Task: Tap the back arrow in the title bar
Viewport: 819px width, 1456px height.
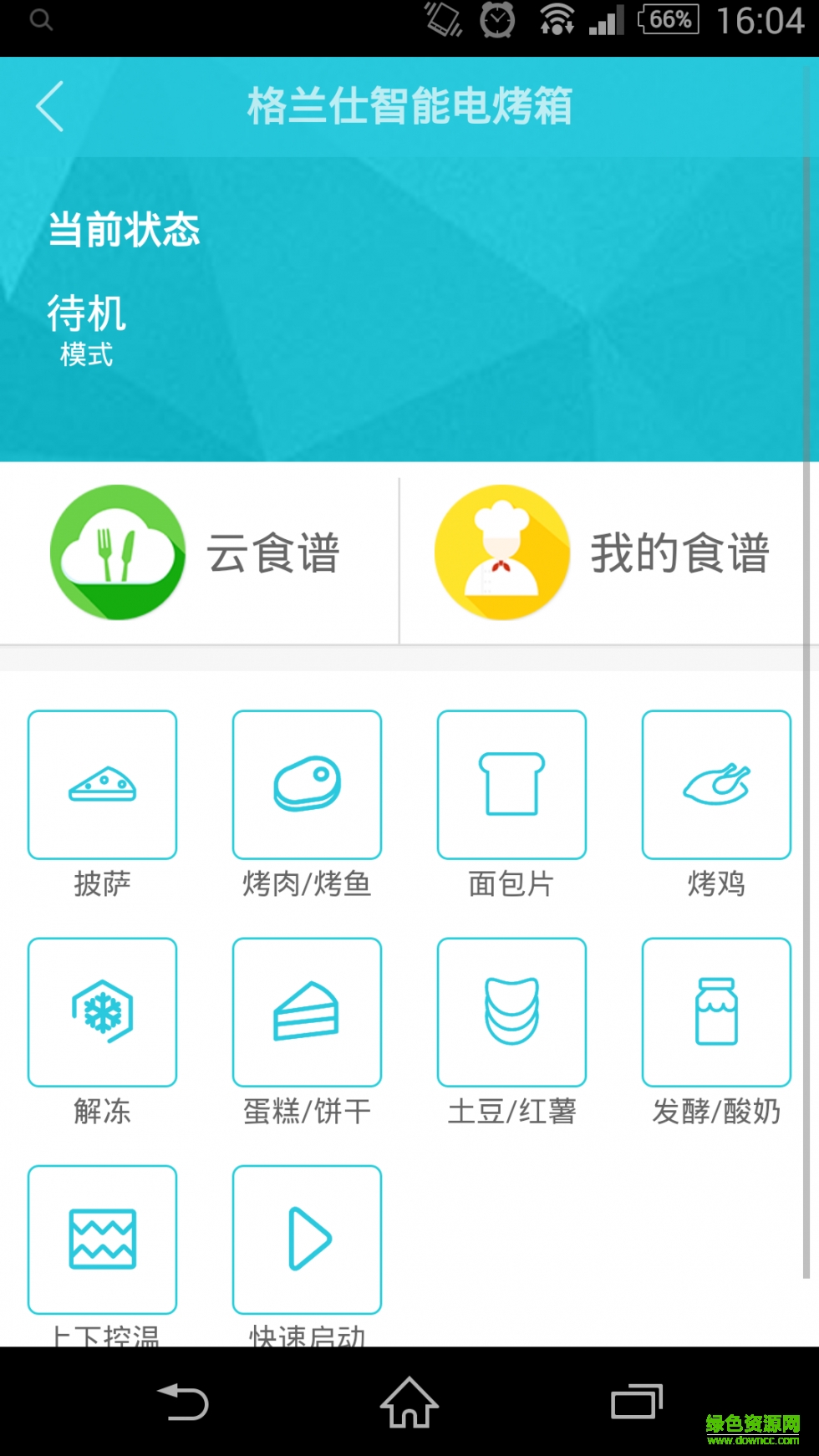Action: tap(50, 107)
